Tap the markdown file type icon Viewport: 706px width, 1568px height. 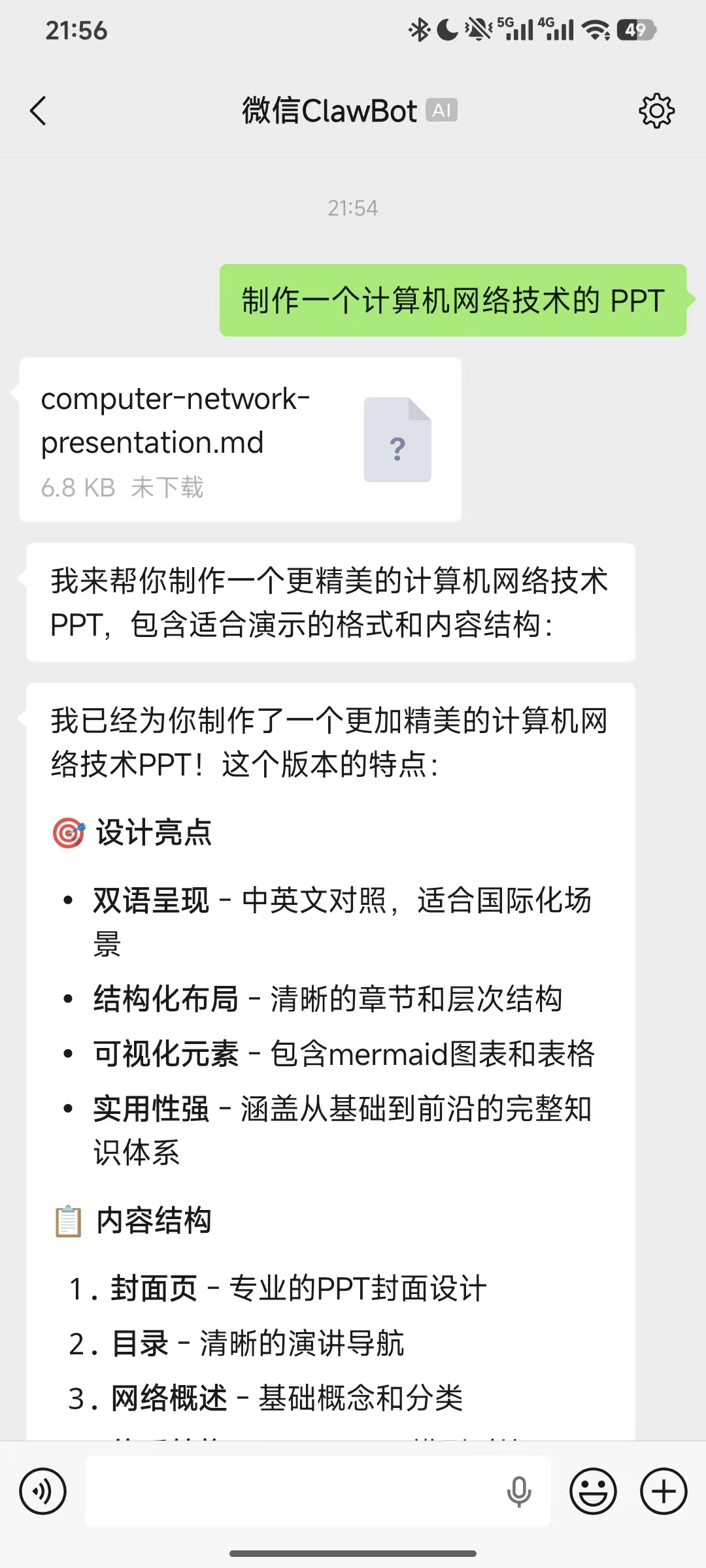tap(397, 439)
